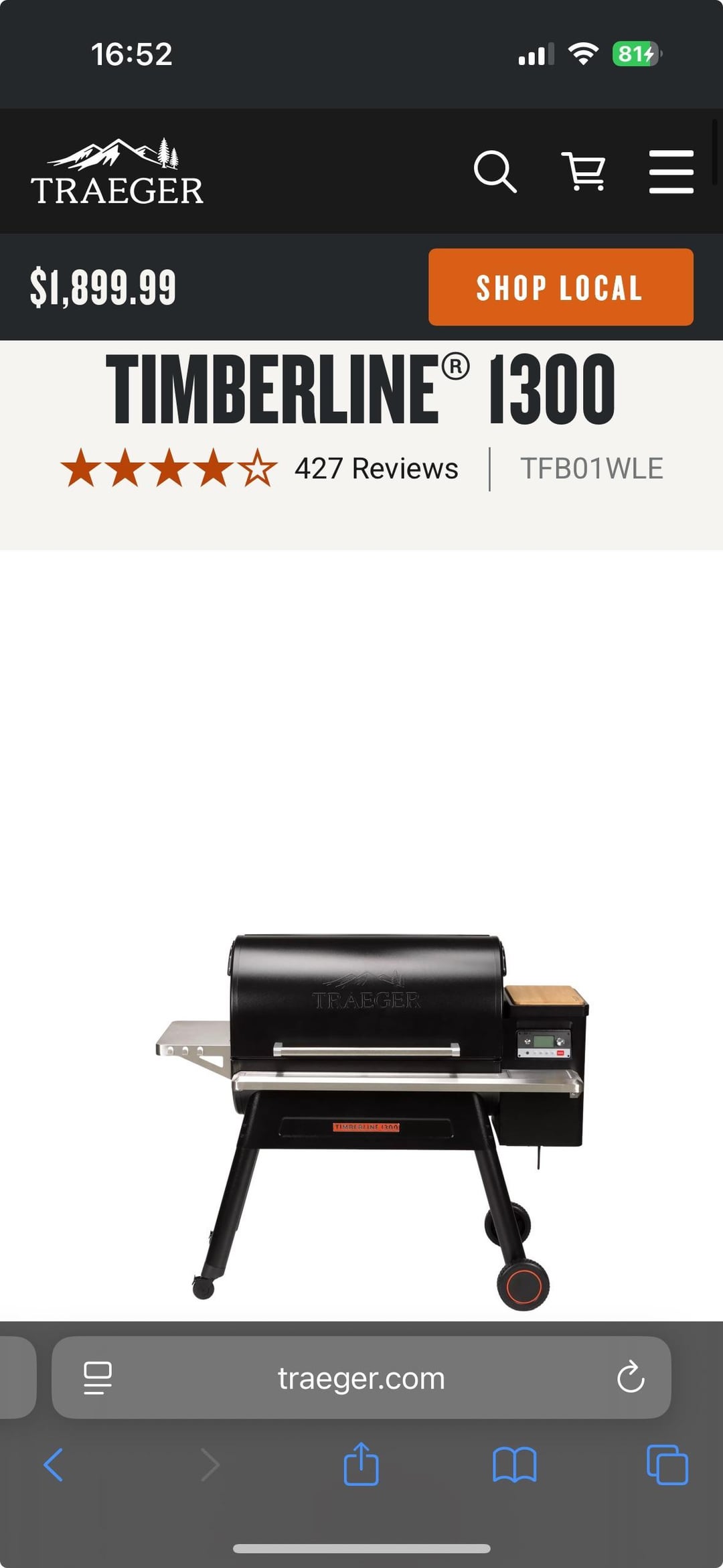Screen dimensions: 723x1568
Task: Go back to the previous page
Action: point(54,1465)
